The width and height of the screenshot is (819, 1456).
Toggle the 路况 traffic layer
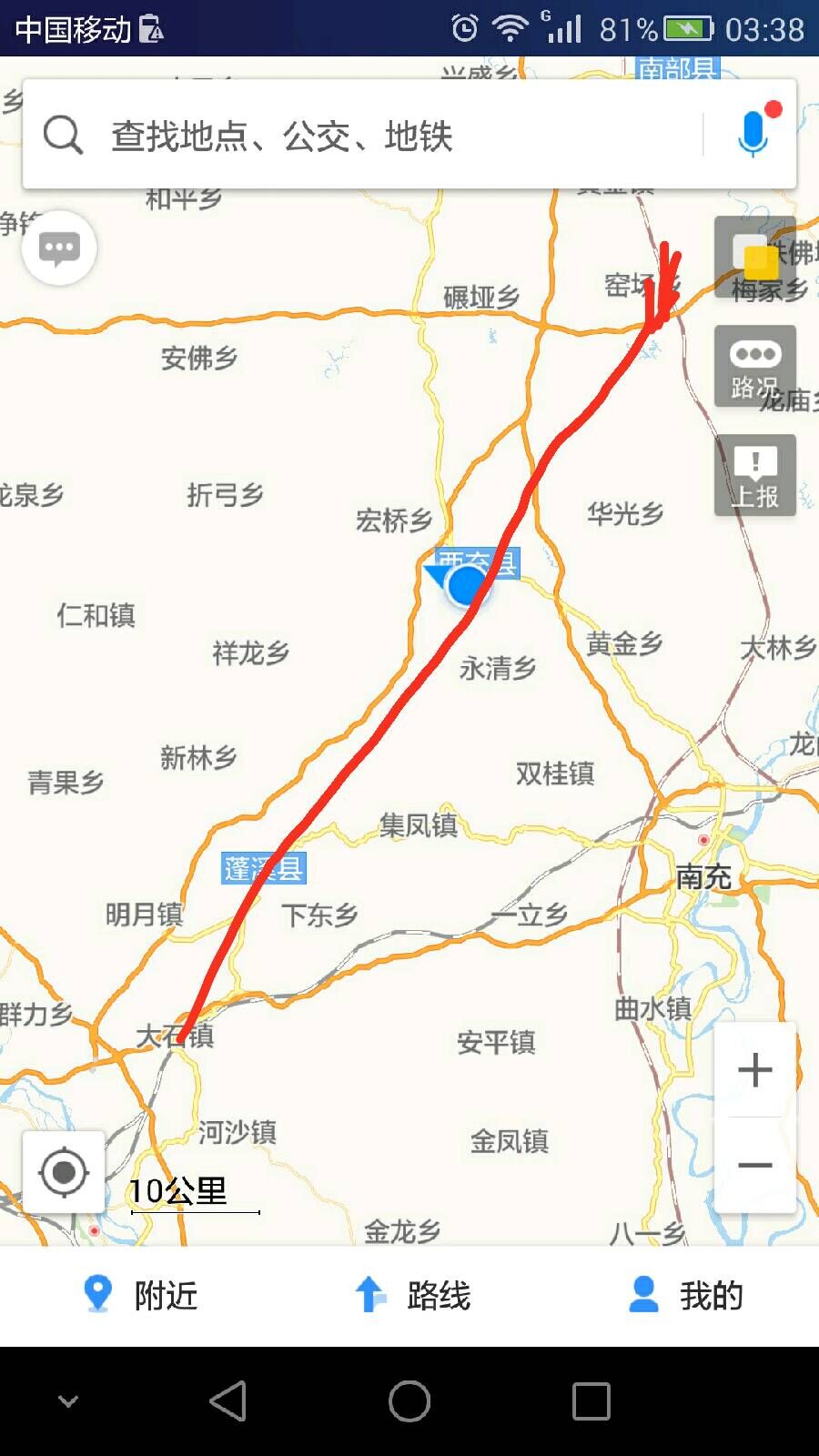755,367
